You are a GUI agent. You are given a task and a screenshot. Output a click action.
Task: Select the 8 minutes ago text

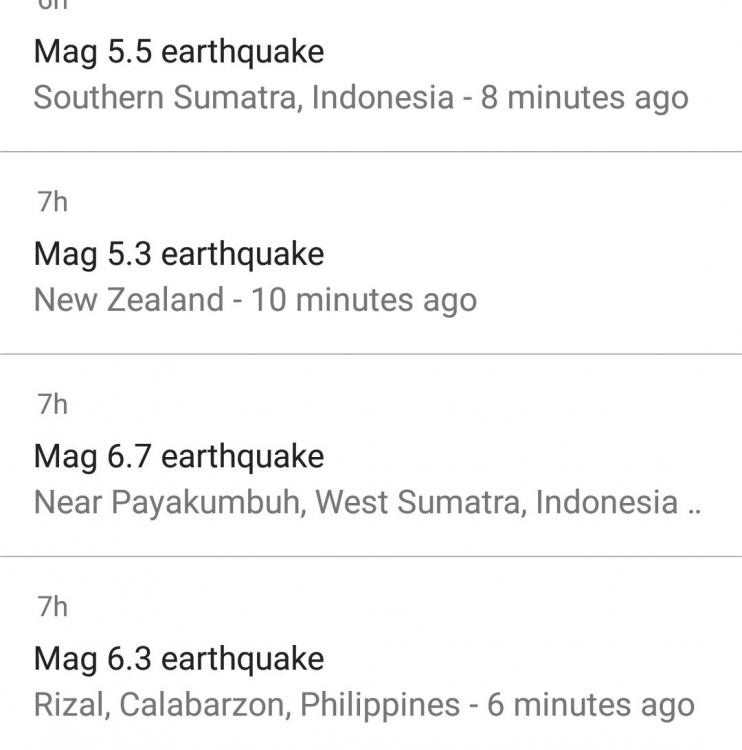coord(590,98)
